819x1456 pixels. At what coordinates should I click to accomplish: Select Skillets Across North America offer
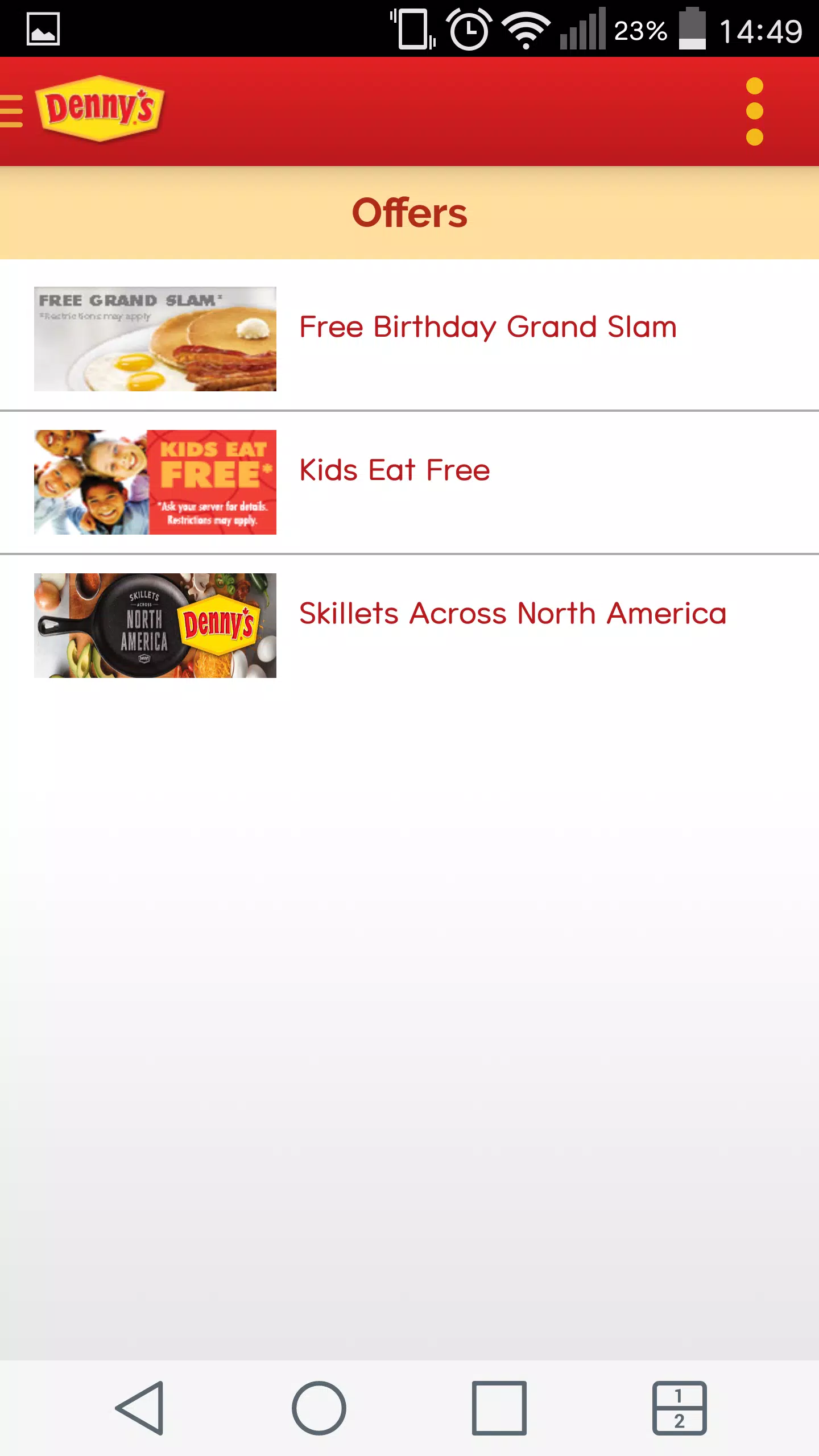[512, 614]
